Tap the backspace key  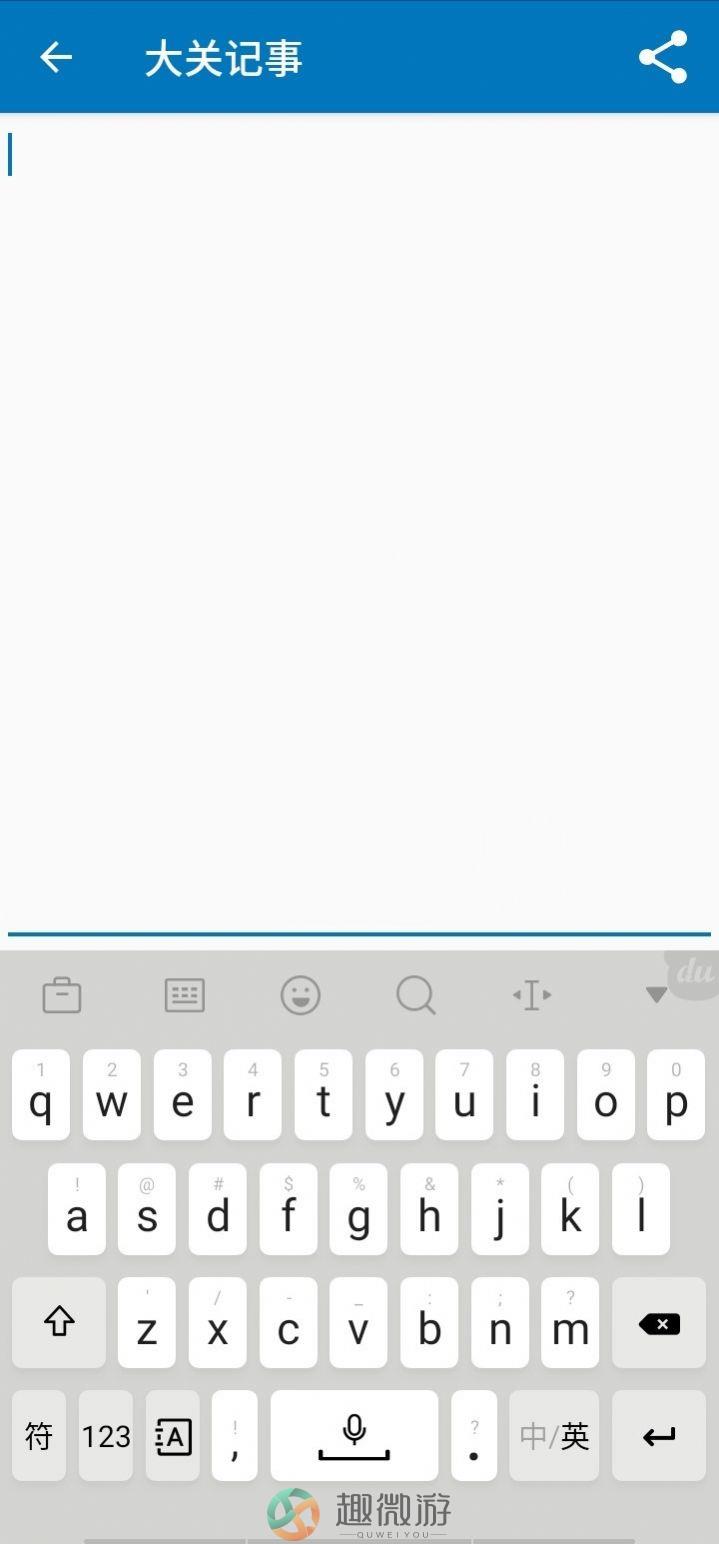tap(659, 1322)
